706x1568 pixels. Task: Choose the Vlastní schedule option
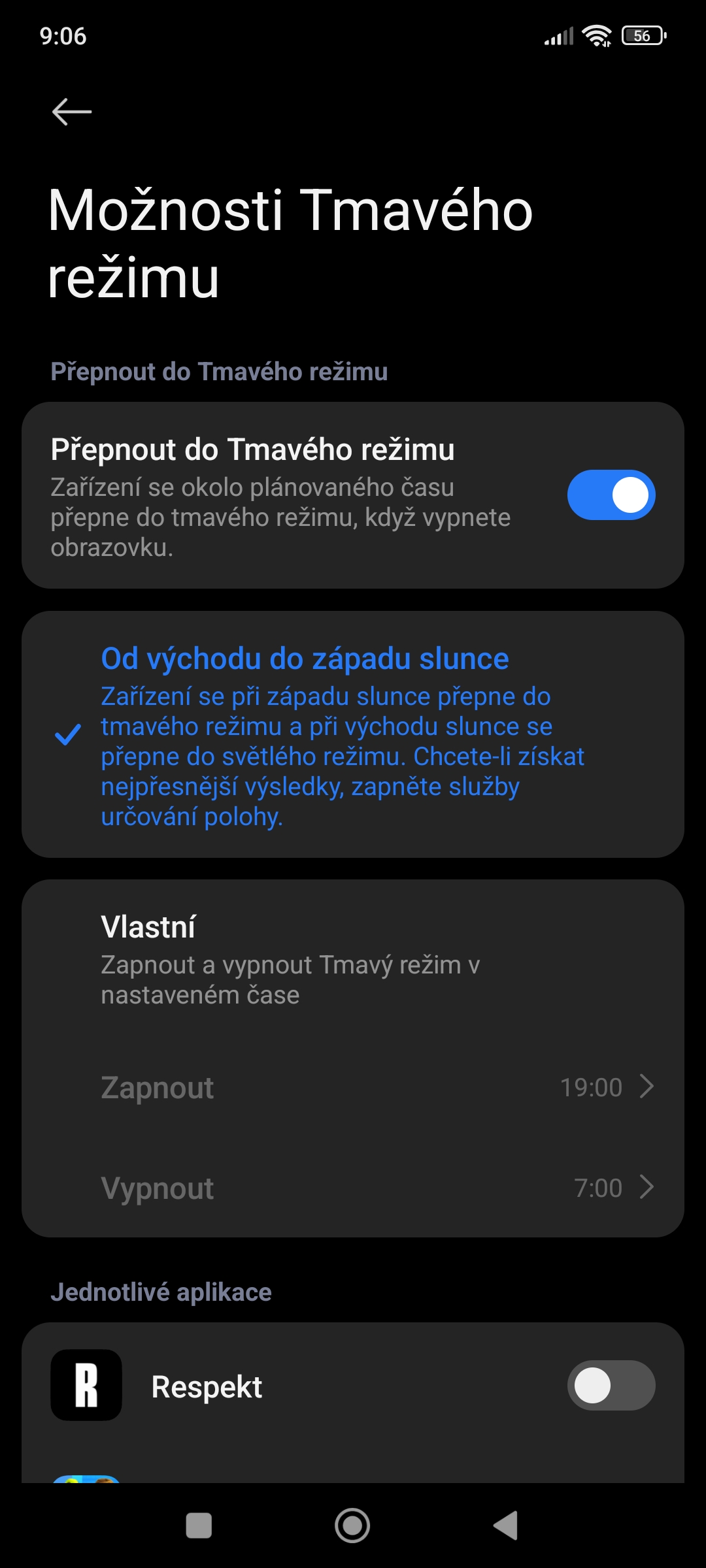pyautogui.click(x=353, y=958)
